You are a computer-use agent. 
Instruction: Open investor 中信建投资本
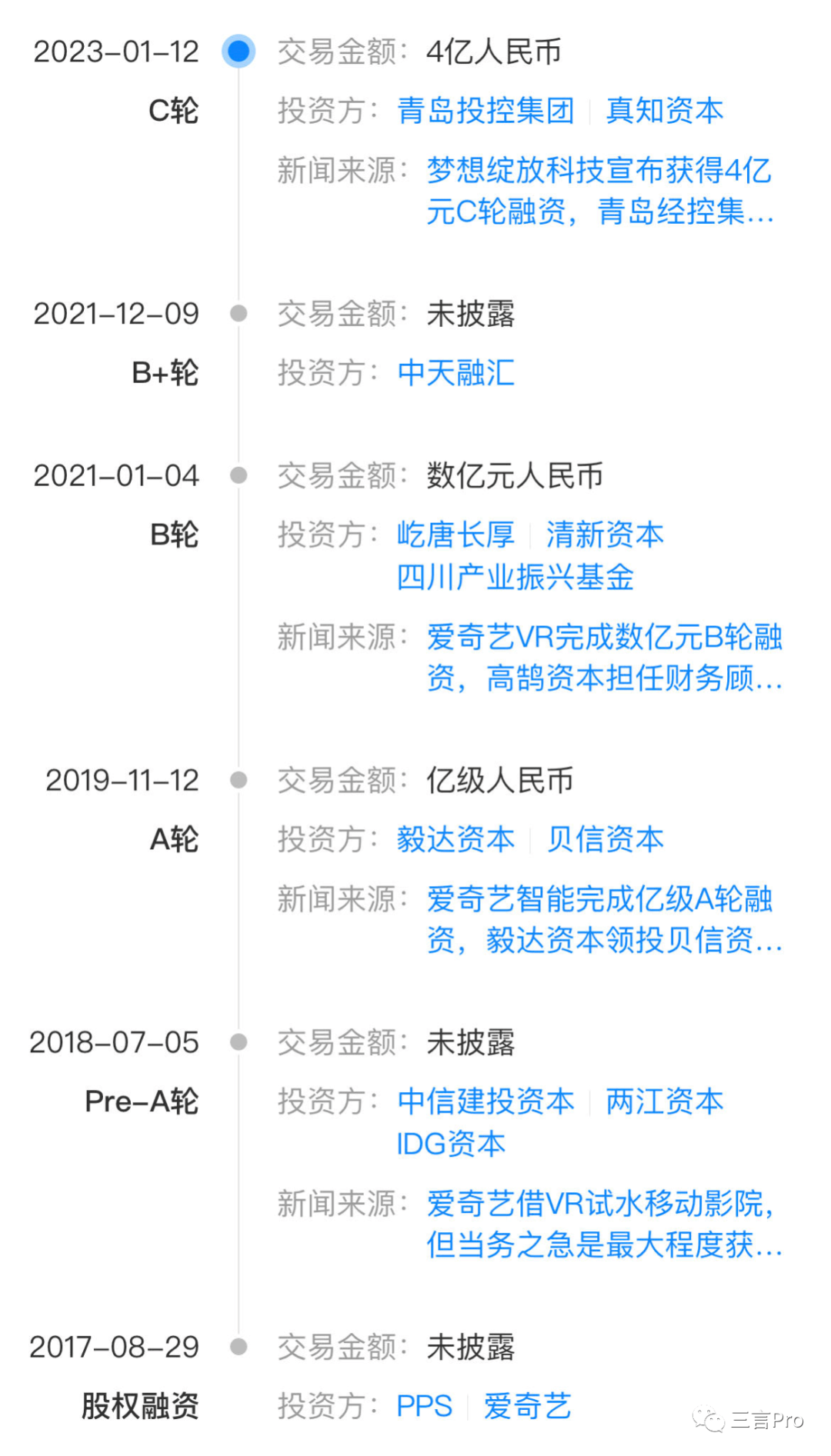click(486, 1101)
